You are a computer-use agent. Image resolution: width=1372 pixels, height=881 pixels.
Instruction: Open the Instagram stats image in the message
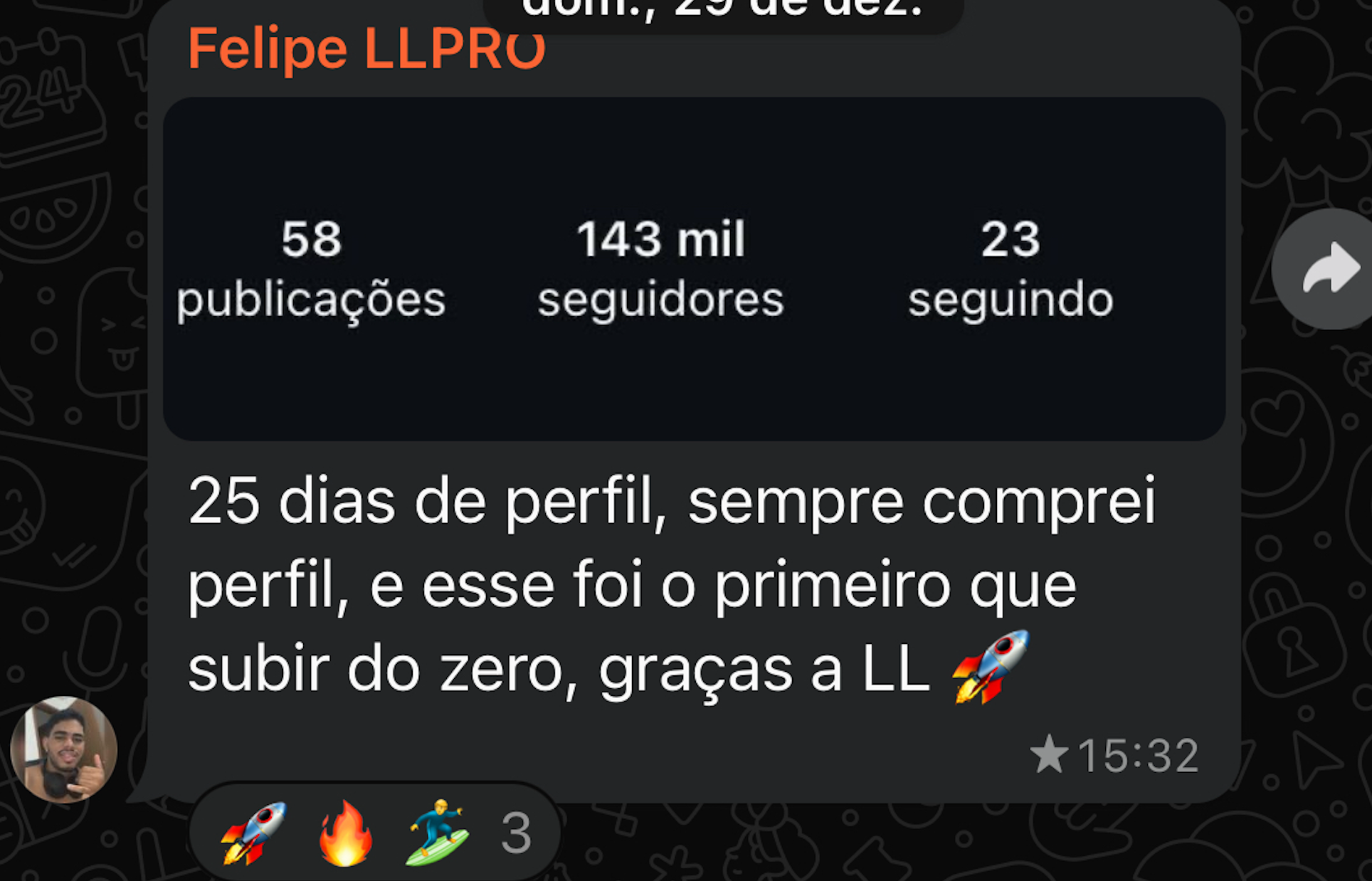click(x=694, y=269)
